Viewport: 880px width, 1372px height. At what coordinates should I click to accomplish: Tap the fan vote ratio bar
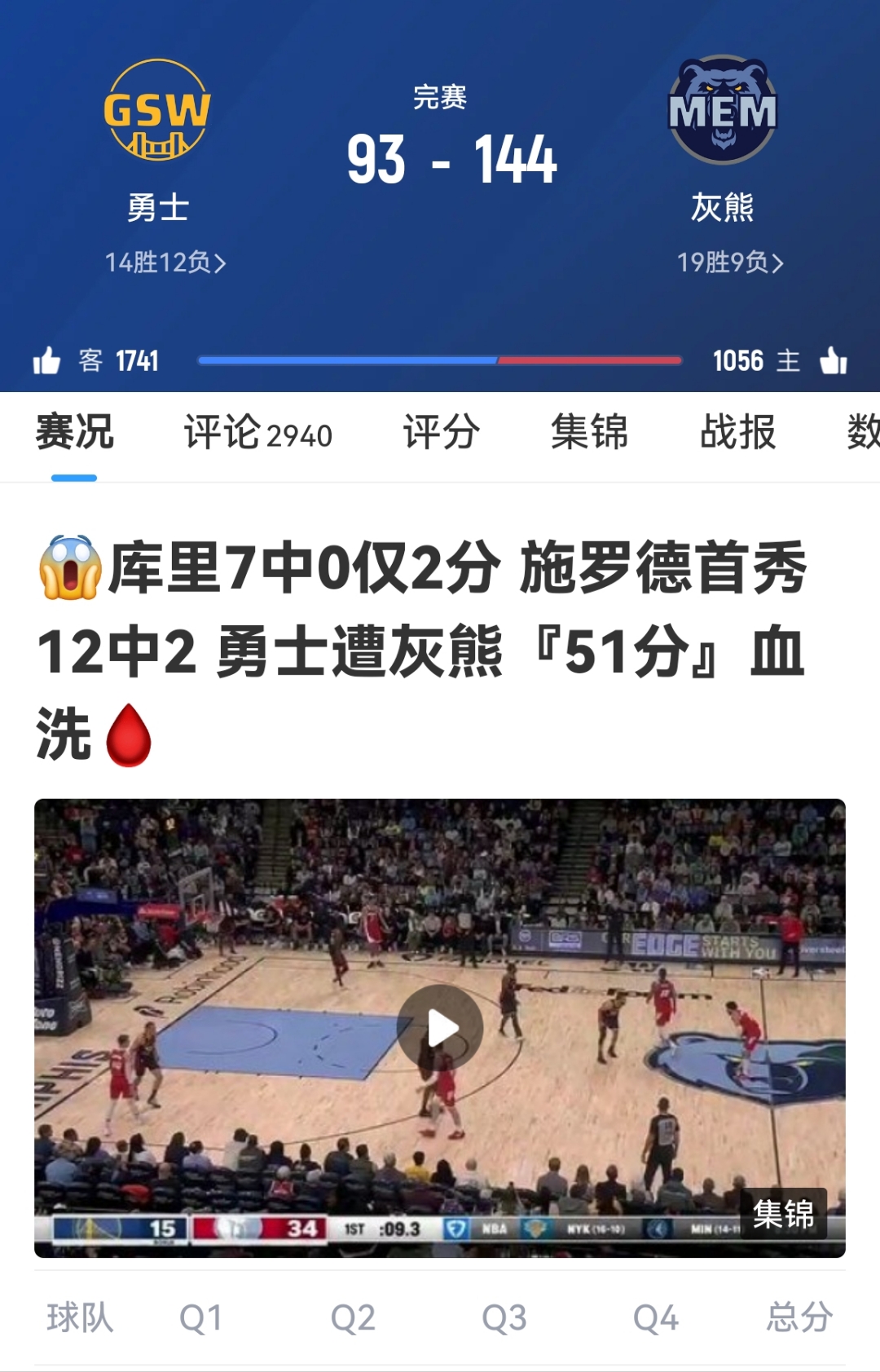pos(440,359)
